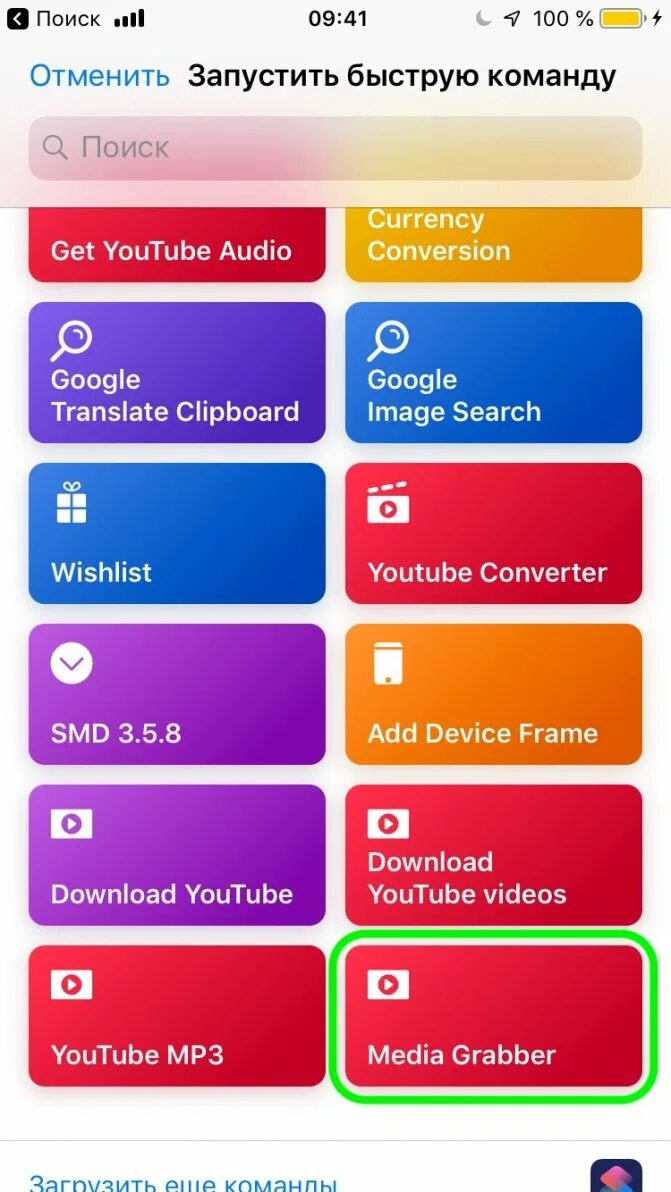Image resolution: width=671 pixels, height=1192 pixels.
Task: Select Google Translate Clipboard shortcut
Action: coord(177,372)
